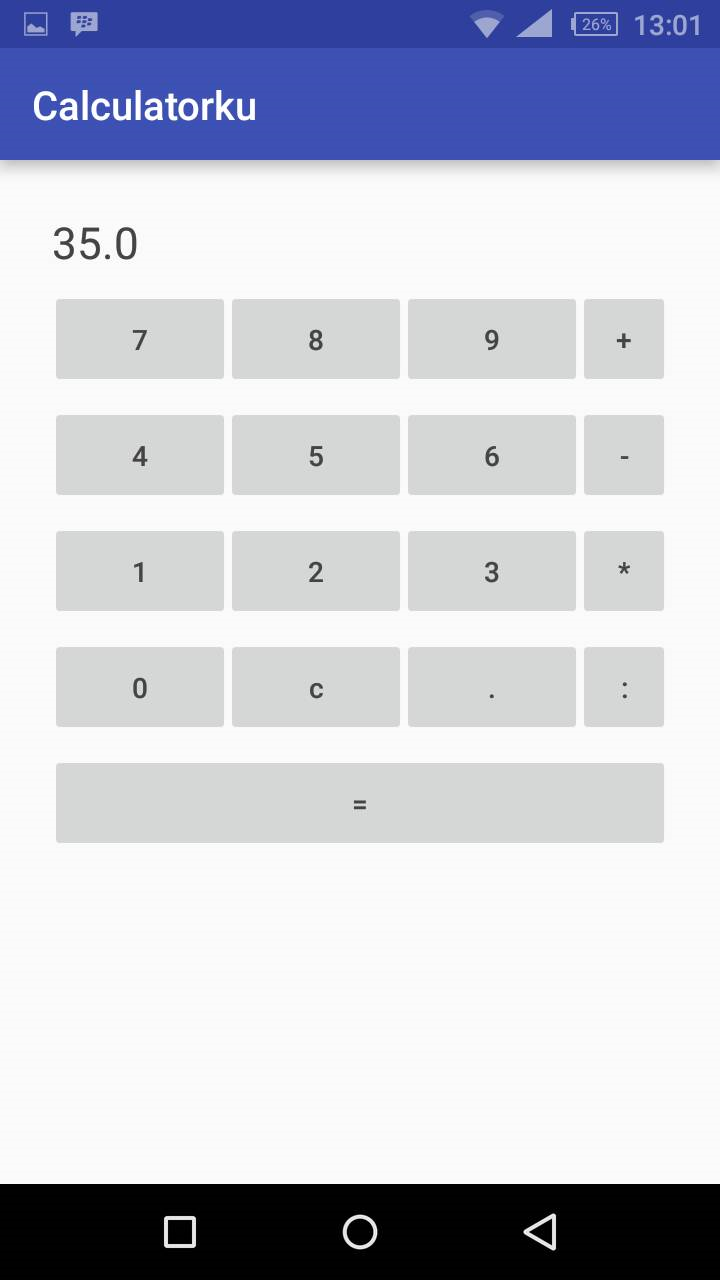Tap the number 7 key

[x=140, y=339]
